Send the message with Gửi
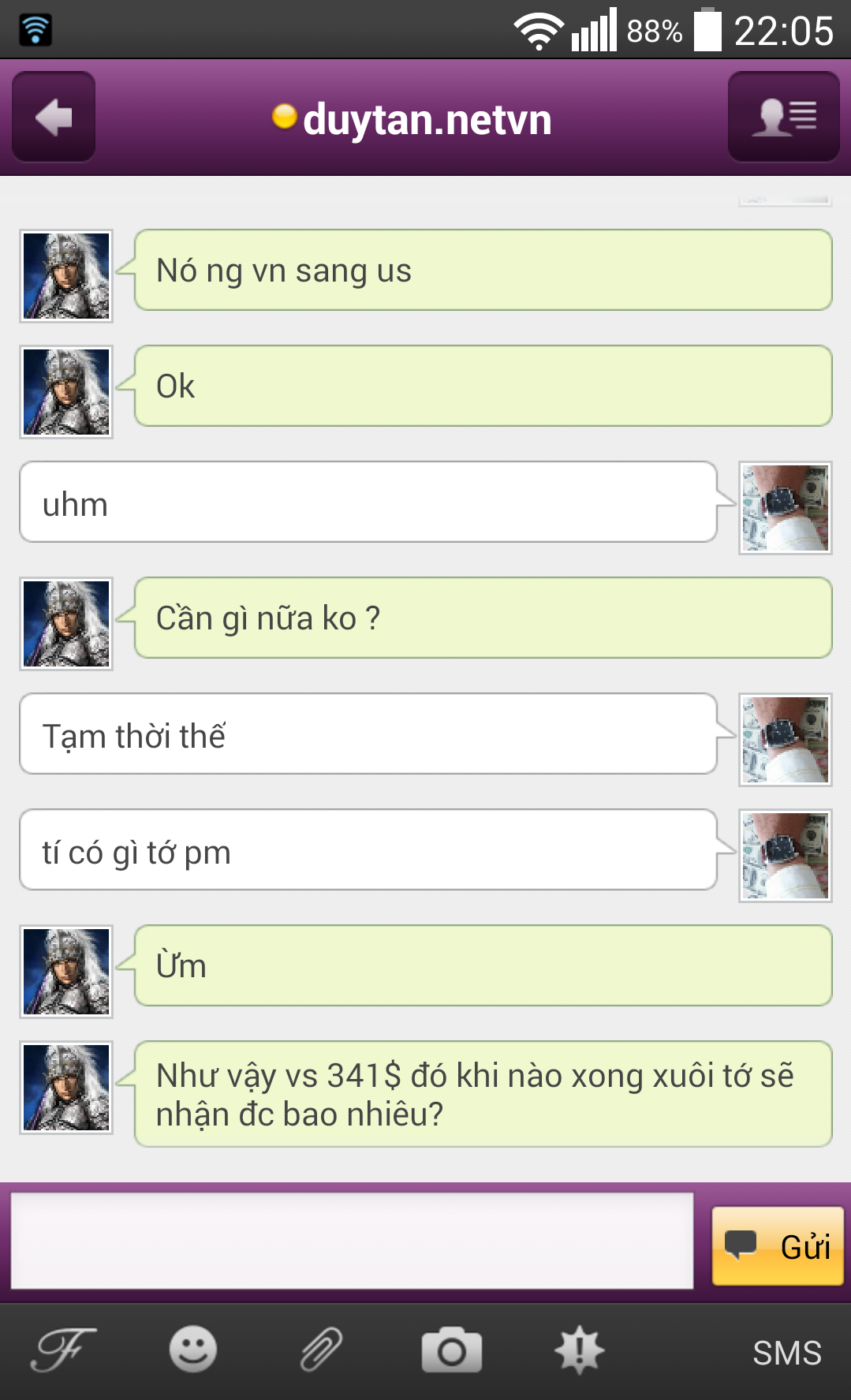The height and width of the screenshot is (1400, 851). [778, 1246]
